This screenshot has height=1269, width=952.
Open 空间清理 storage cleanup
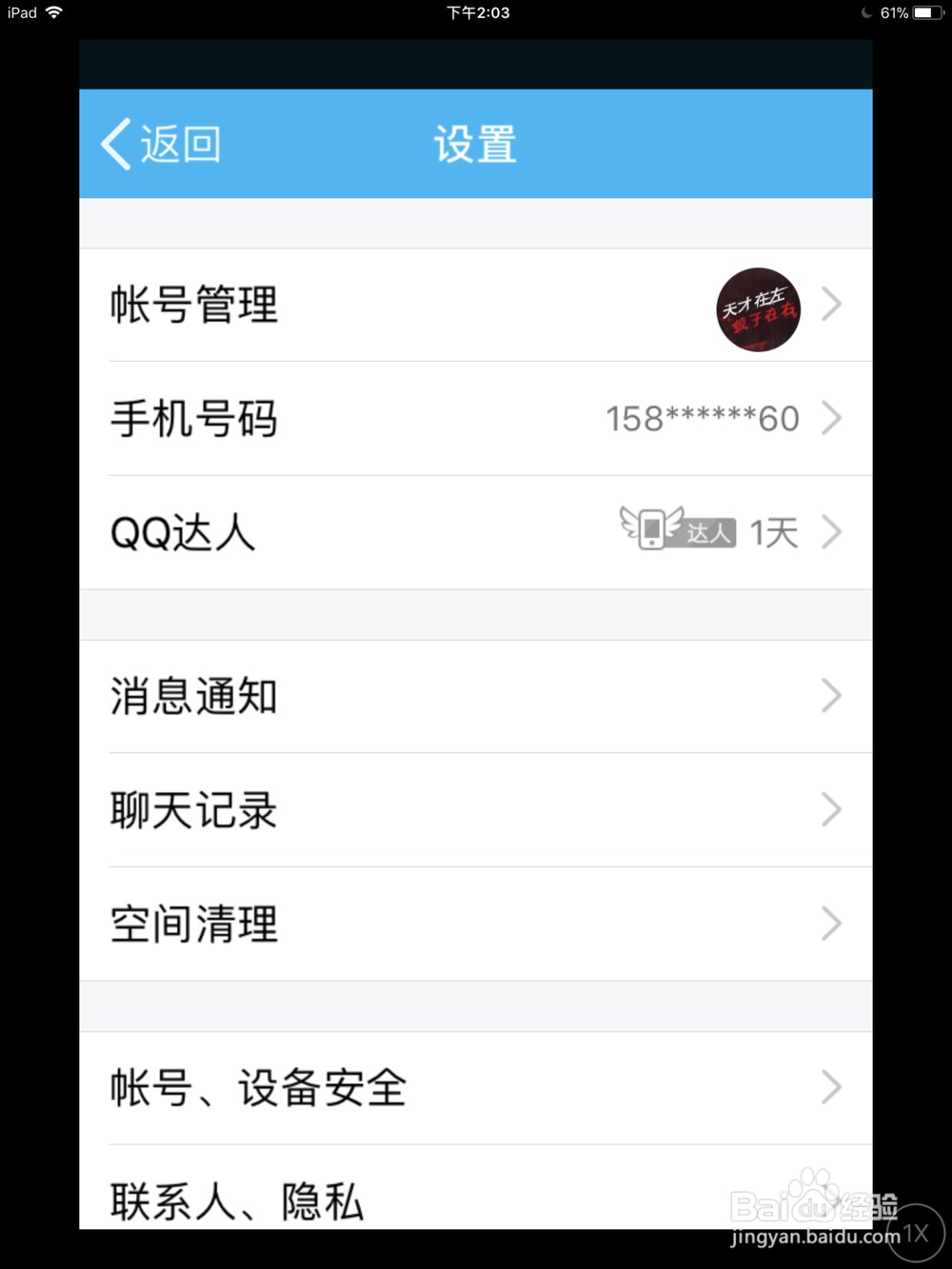[193, 923]
